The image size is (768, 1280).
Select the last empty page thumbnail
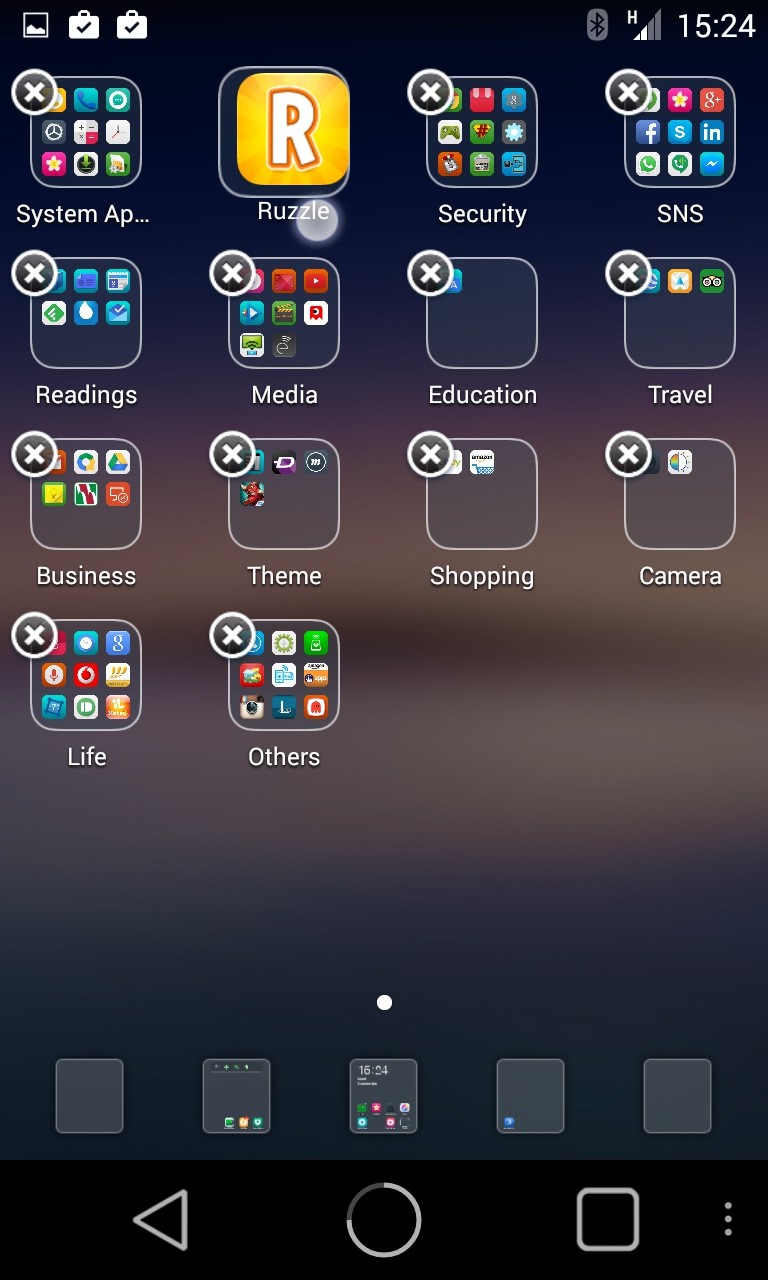[677, 1096]
